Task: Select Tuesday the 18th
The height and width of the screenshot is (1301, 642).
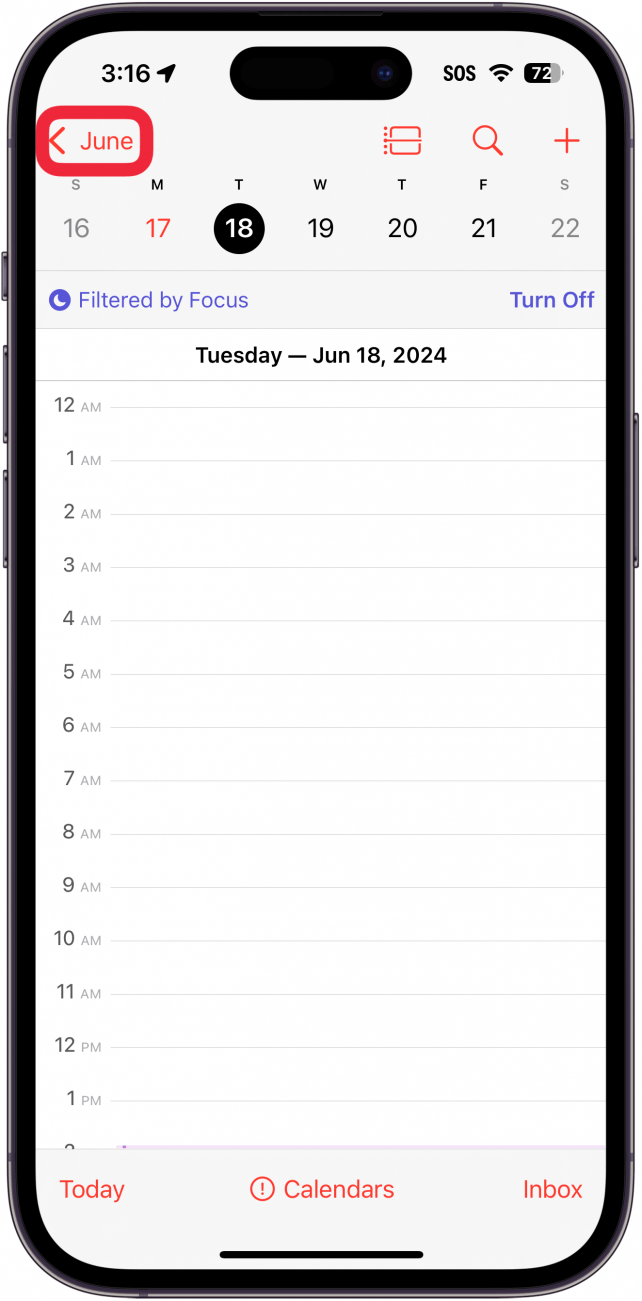Action: point(239,228)
